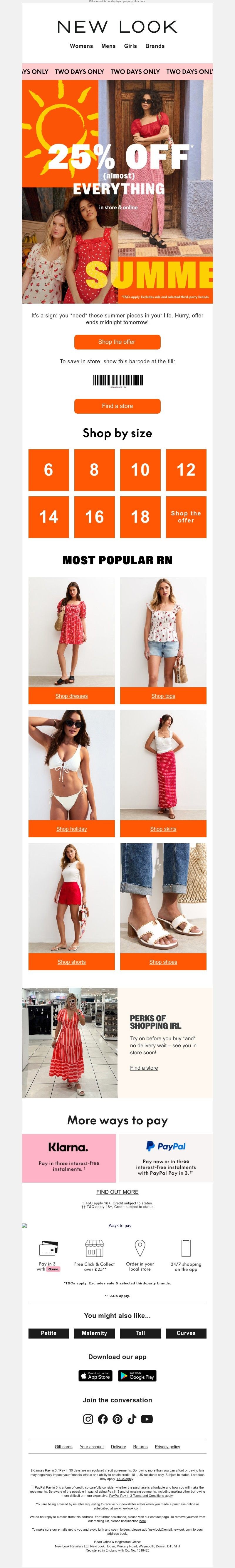The image size is (235, 1568).
Task: Select size 10 tile
Action: 140,470
